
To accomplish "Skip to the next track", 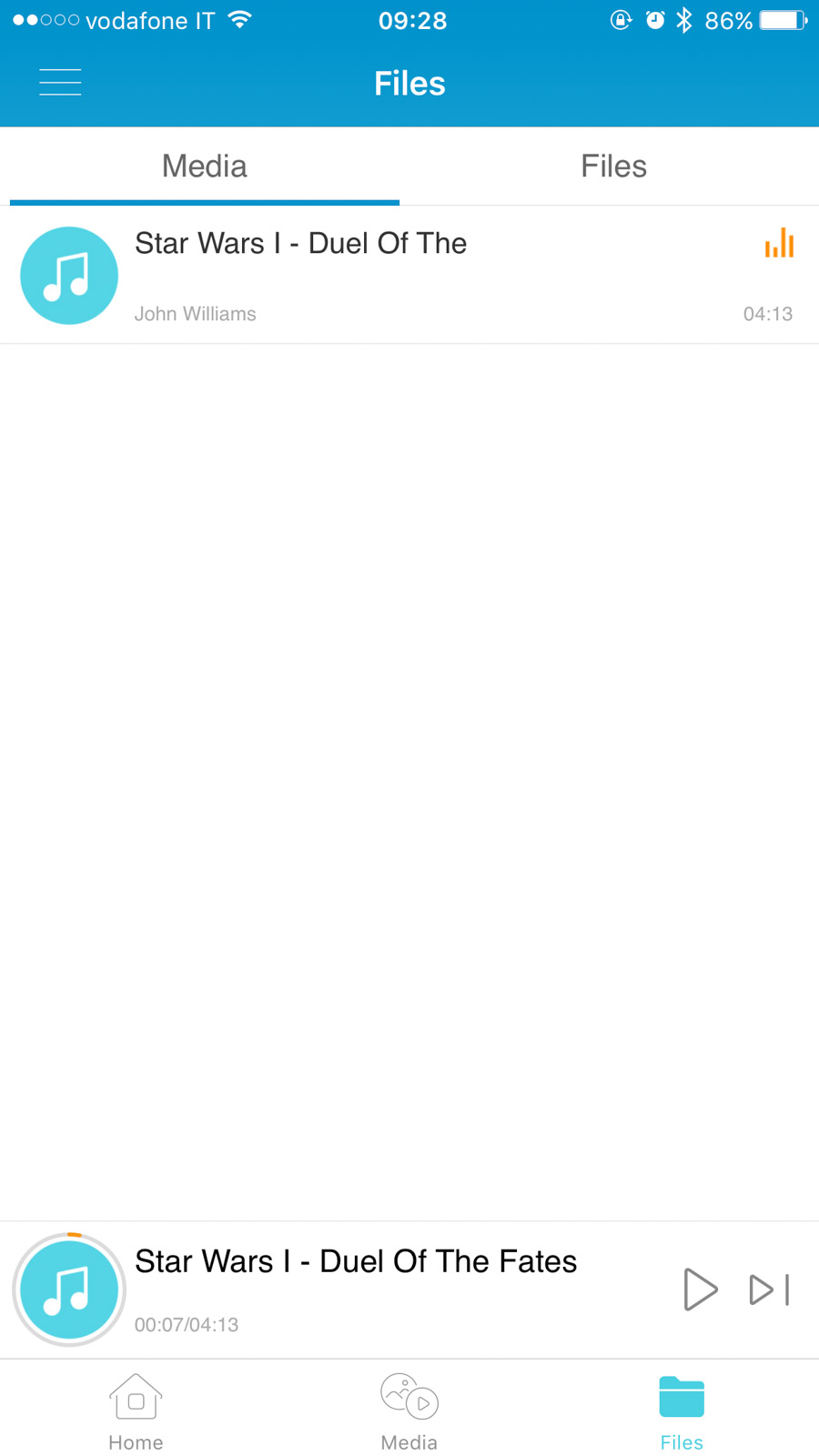I will (x=769, y=1289).
